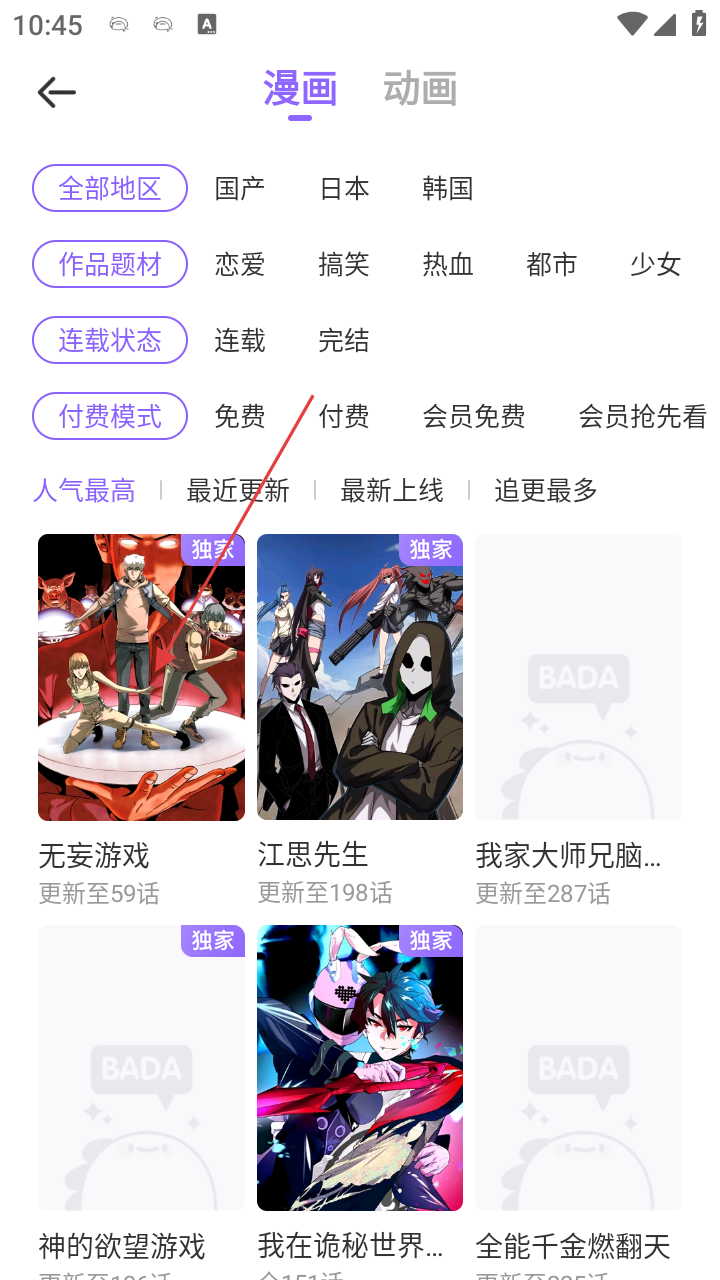Sort by 最新上线

click(392, 491)
